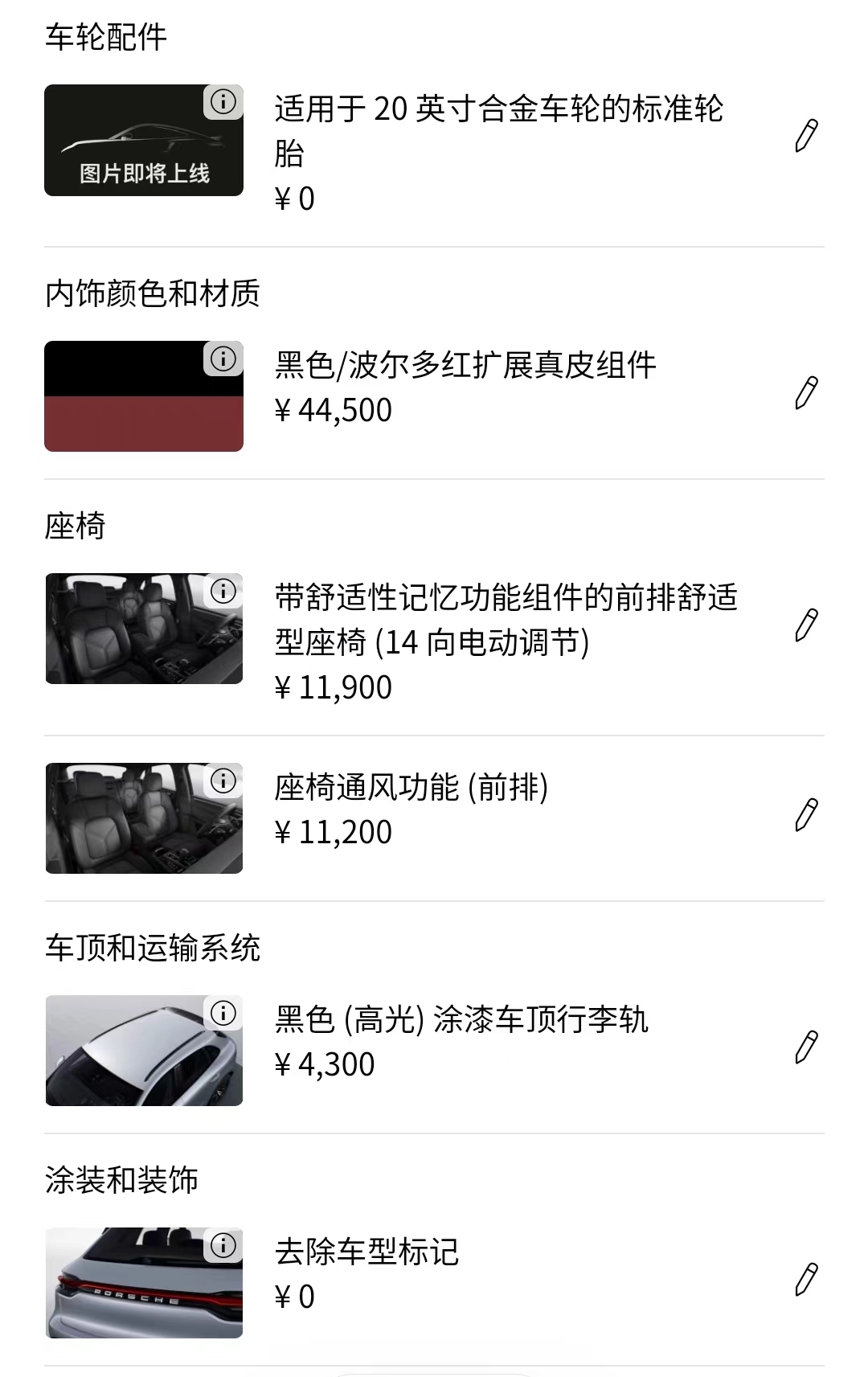The width and height of the screenshot is (868, 1377).
Task: Edit the 黑色/波尔多红扩展真皮组件 interior
Action: (806, 392)
